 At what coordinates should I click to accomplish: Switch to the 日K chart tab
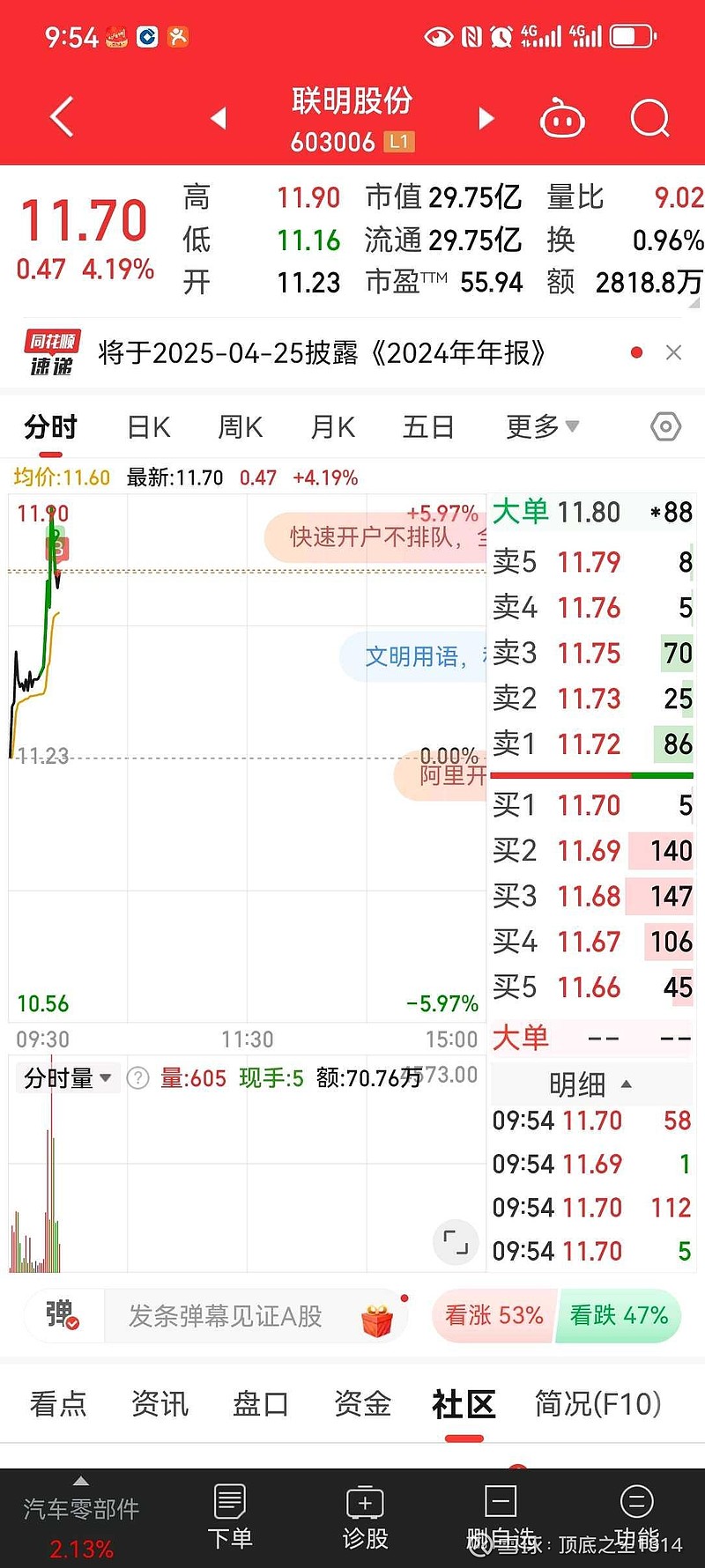tap(148, 428)
